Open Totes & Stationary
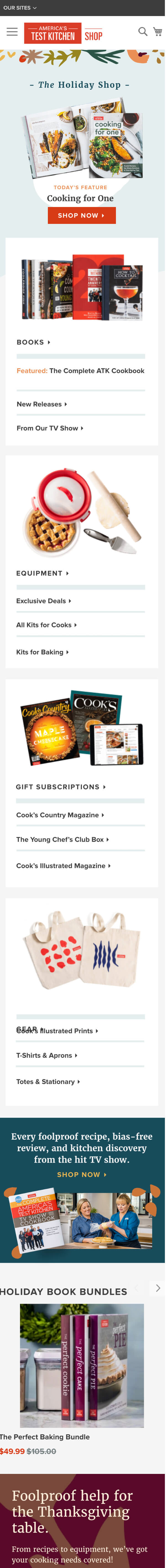 [47, 1082]
